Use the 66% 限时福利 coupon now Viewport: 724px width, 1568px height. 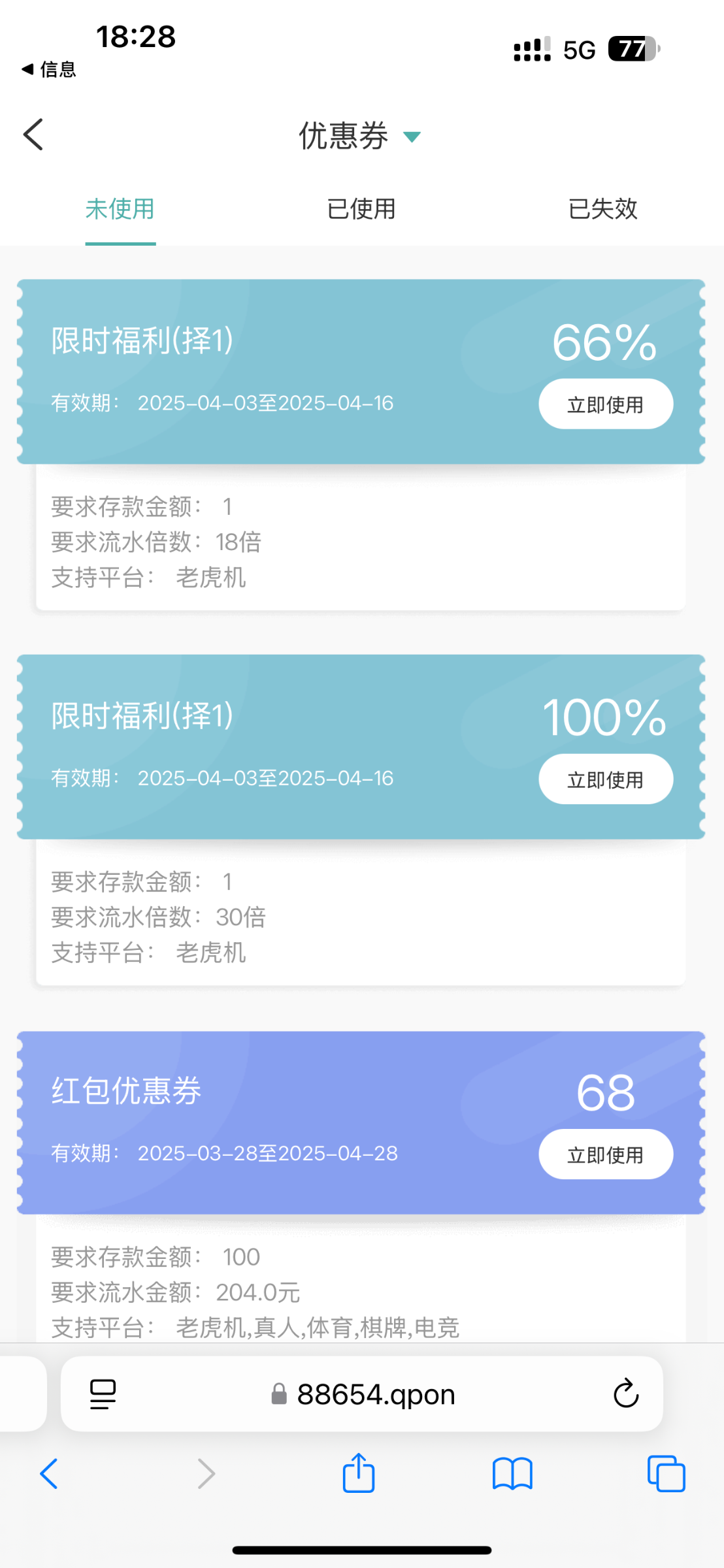[x=606, y=404]
